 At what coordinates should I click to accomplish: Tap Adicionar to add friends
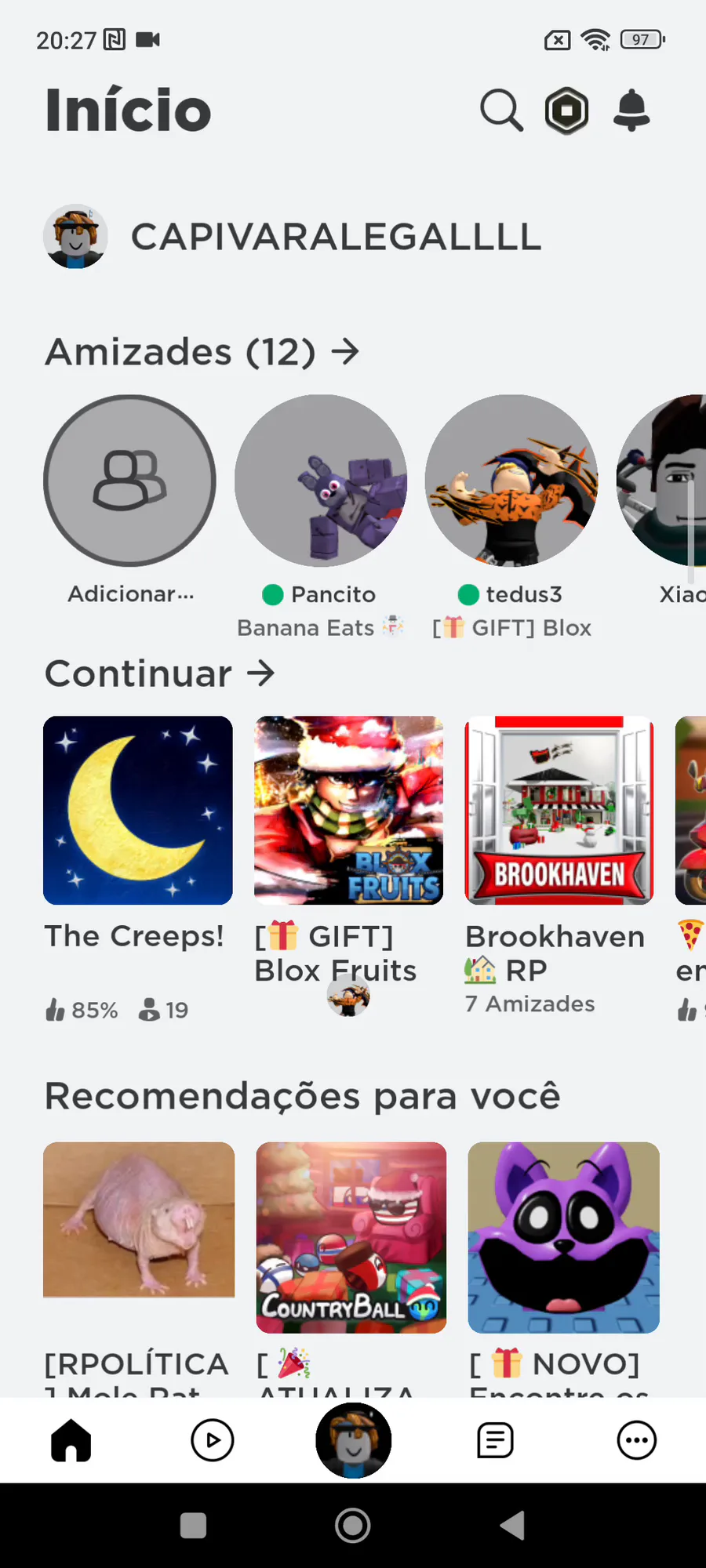click(129, 481)
